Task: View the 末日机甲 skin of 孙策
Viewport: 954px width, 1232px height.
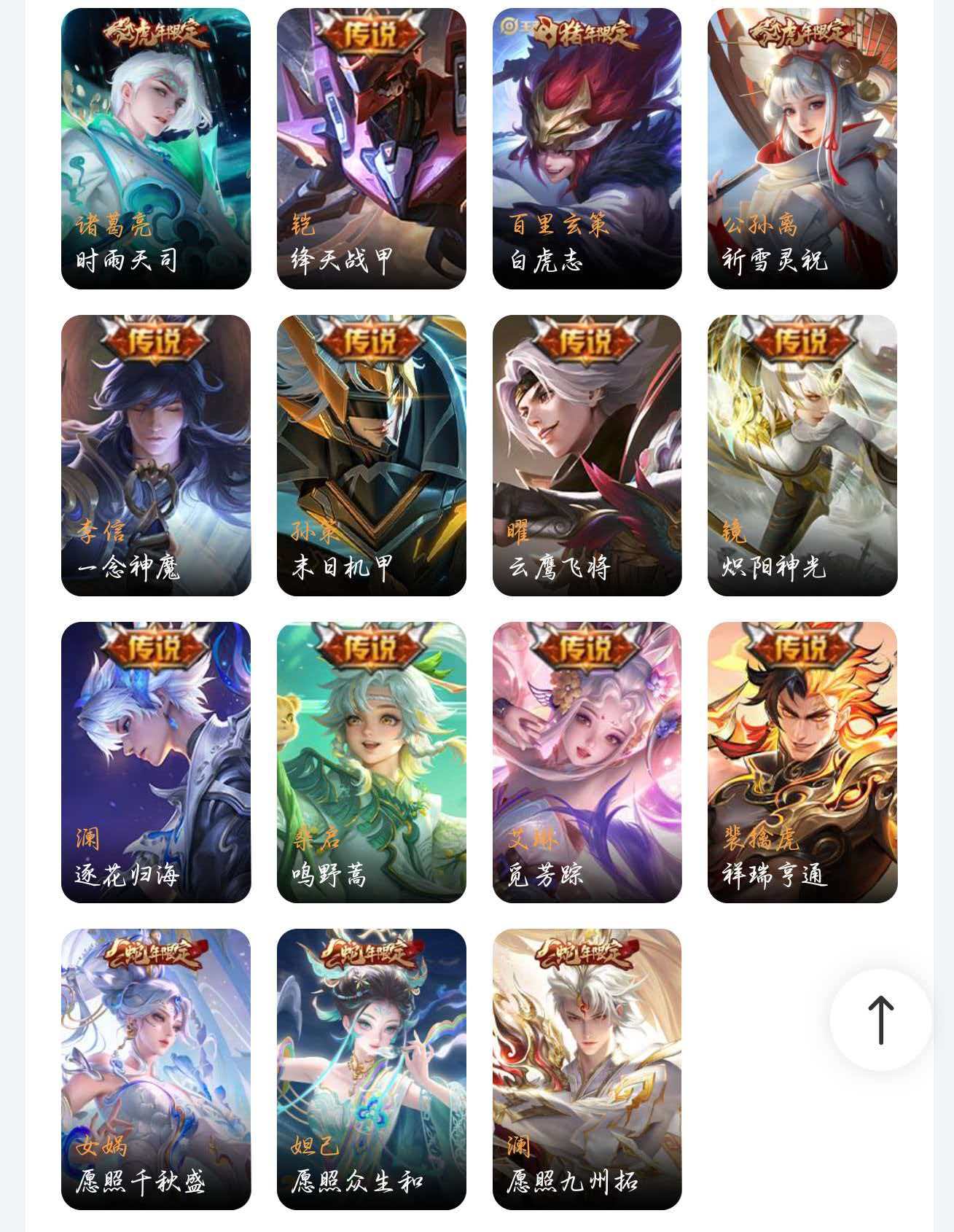Action: pyautogui.click(x=371, y=455)
